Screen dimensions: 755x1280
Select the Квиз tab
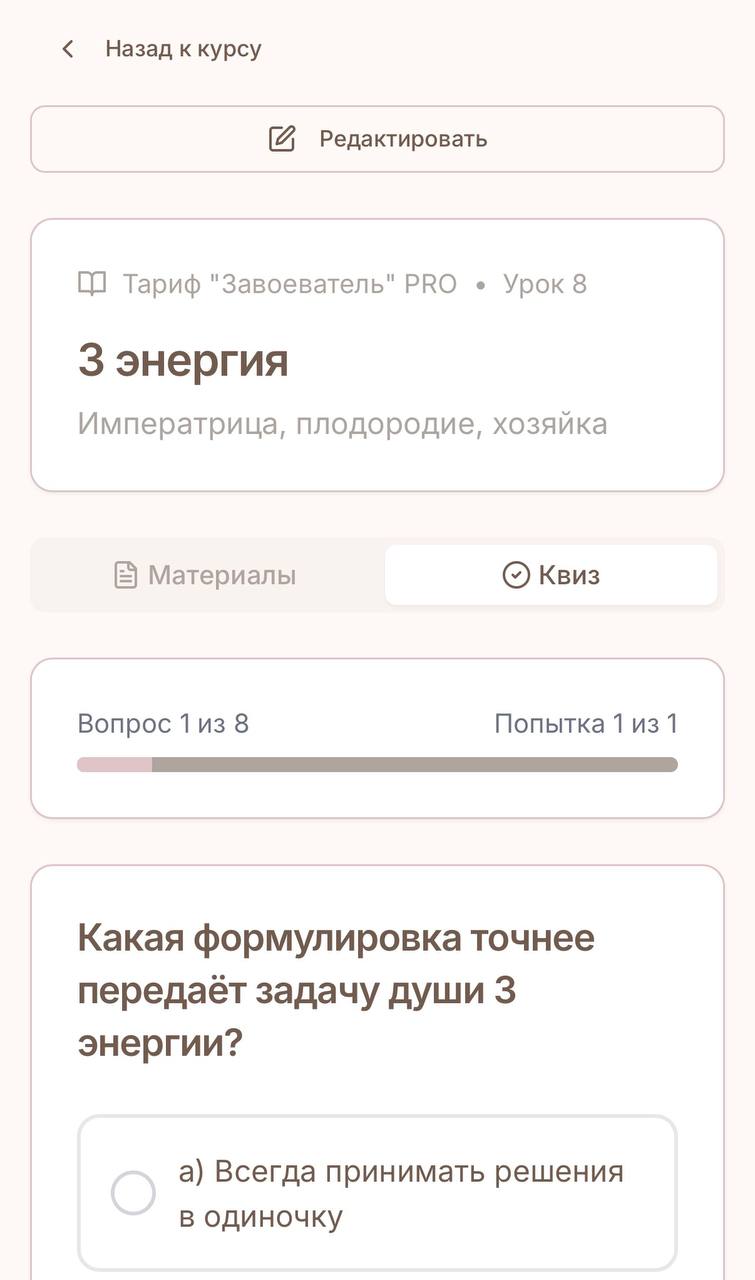point(551,575)
